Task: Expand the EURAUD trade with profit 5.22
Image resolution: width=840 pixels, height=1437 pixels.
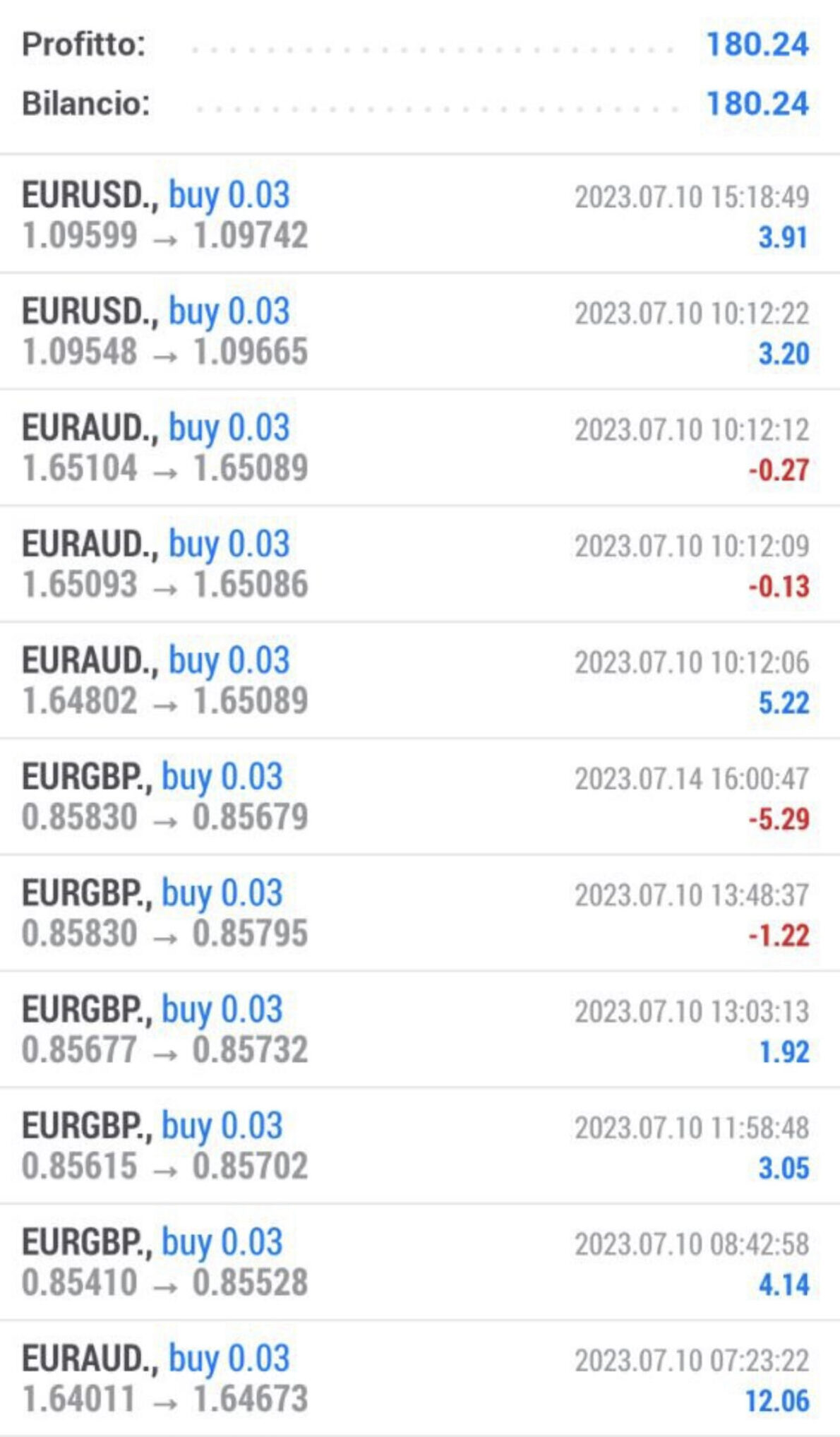Action: tap(420, 681)
